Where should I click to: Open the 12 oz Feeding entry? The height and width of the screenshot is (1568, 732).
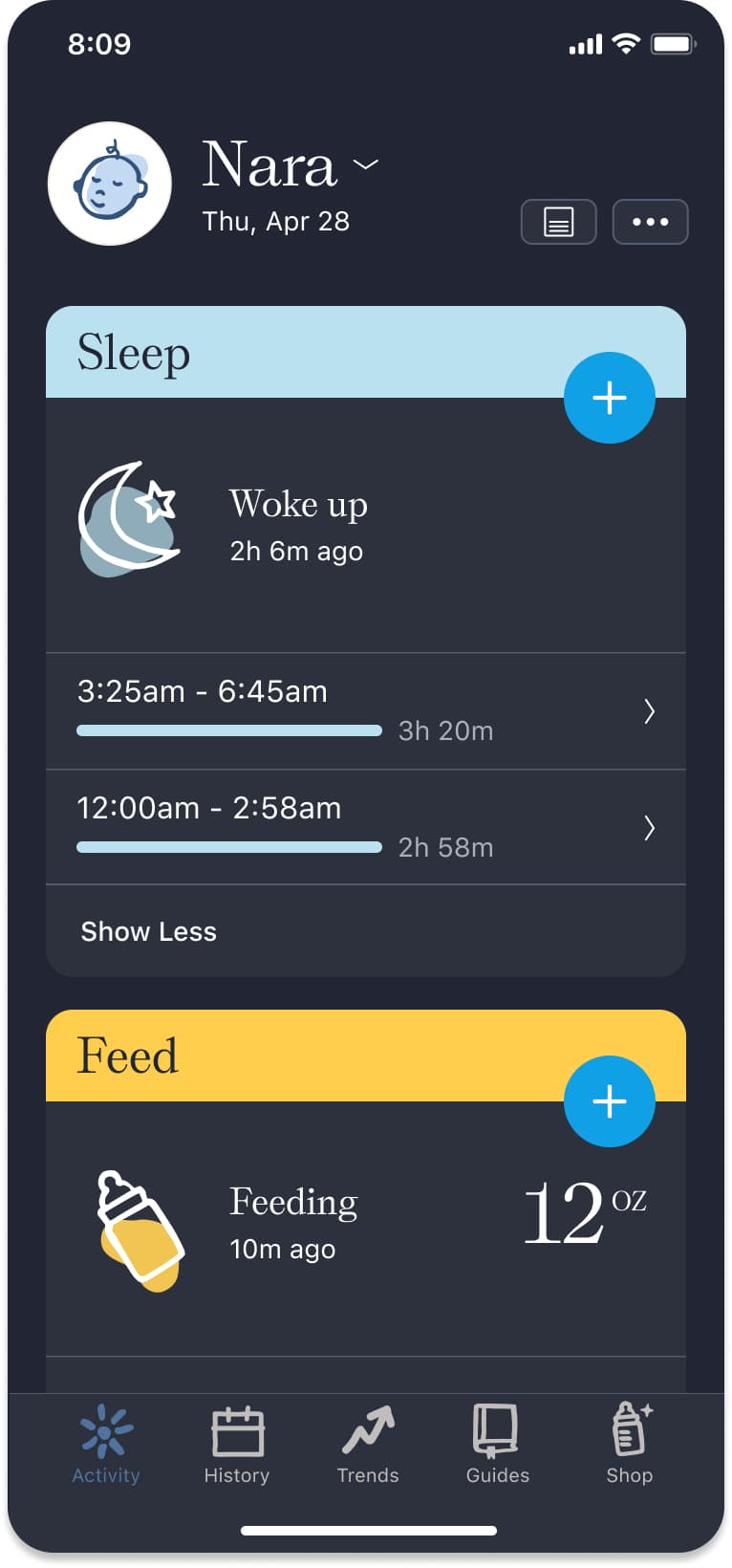pyautogui.click(x=366, y=1229)
